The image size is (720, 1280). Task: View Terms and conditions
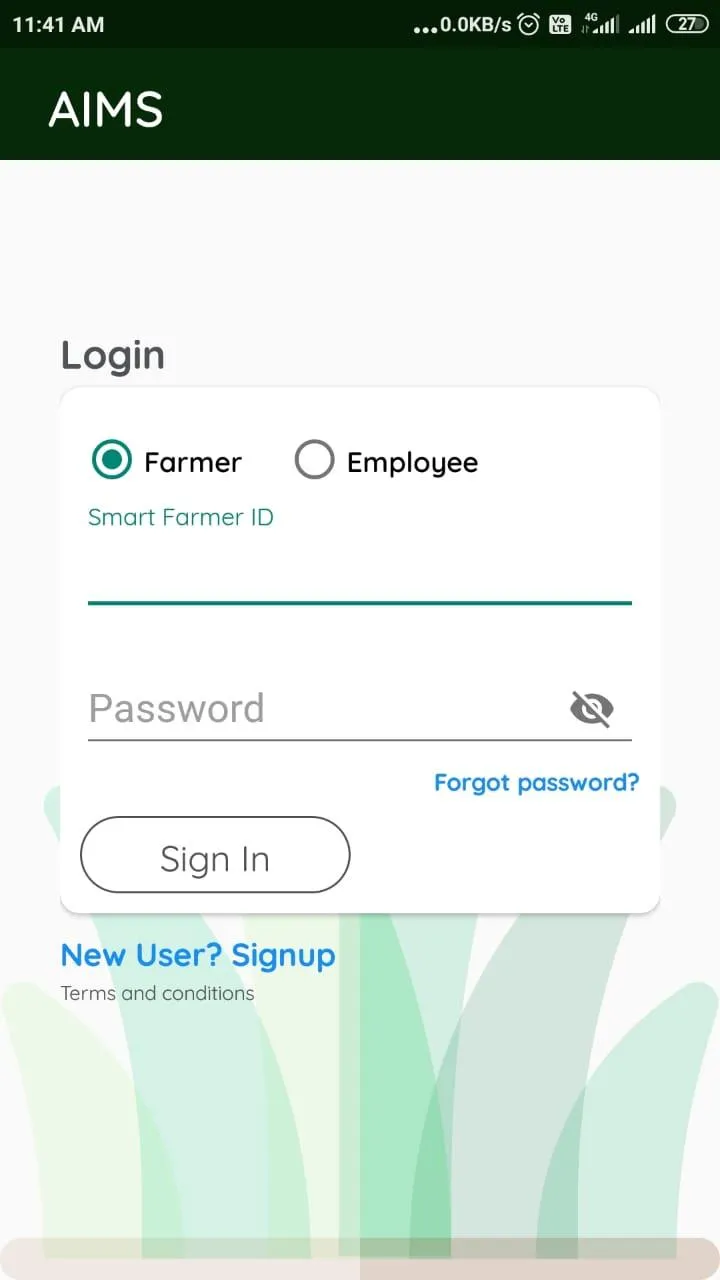[x=158, y=994]
